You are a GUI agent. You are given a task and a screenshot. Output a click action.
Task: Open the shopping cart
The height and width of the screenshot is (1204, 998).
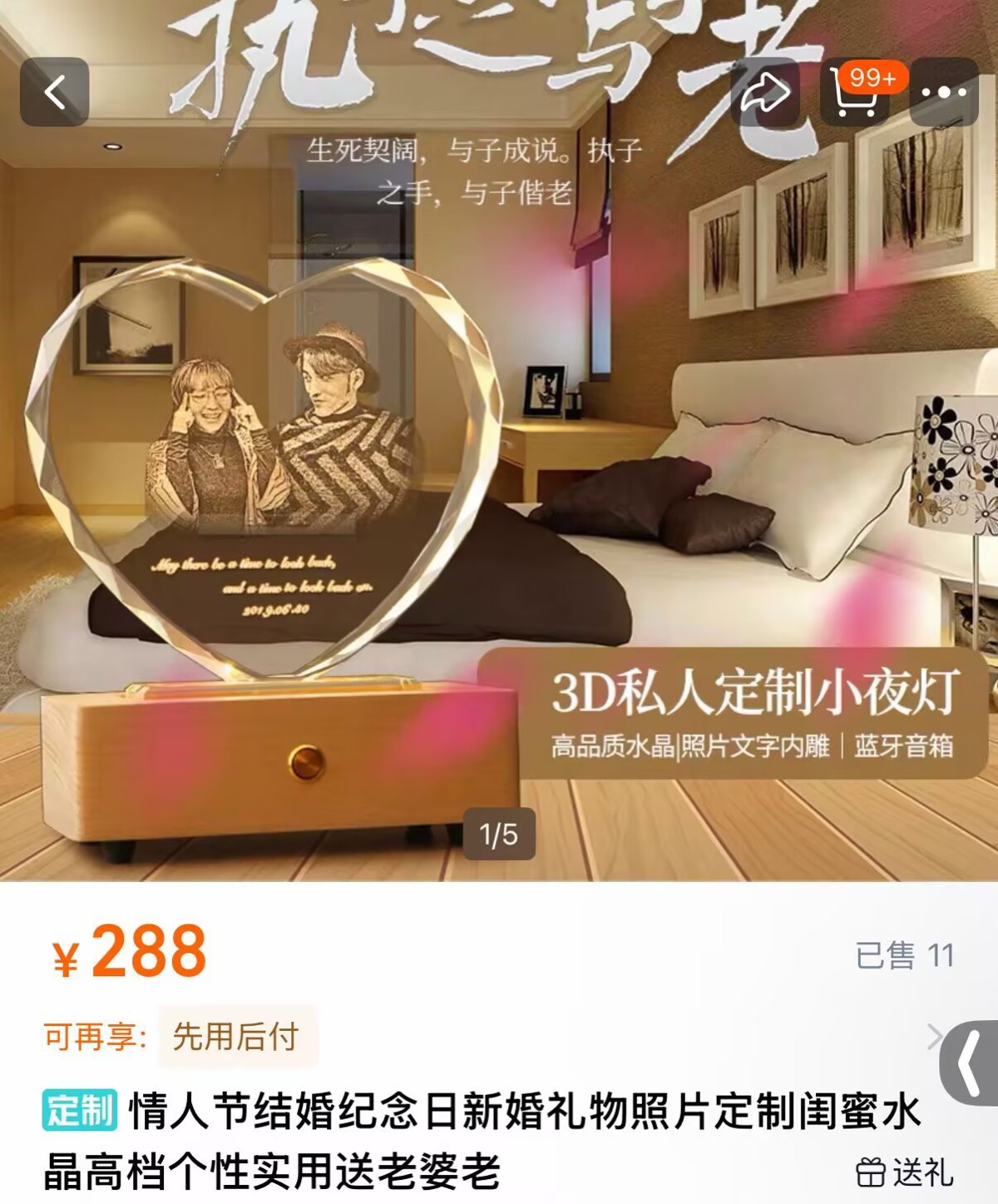[856, 92]
